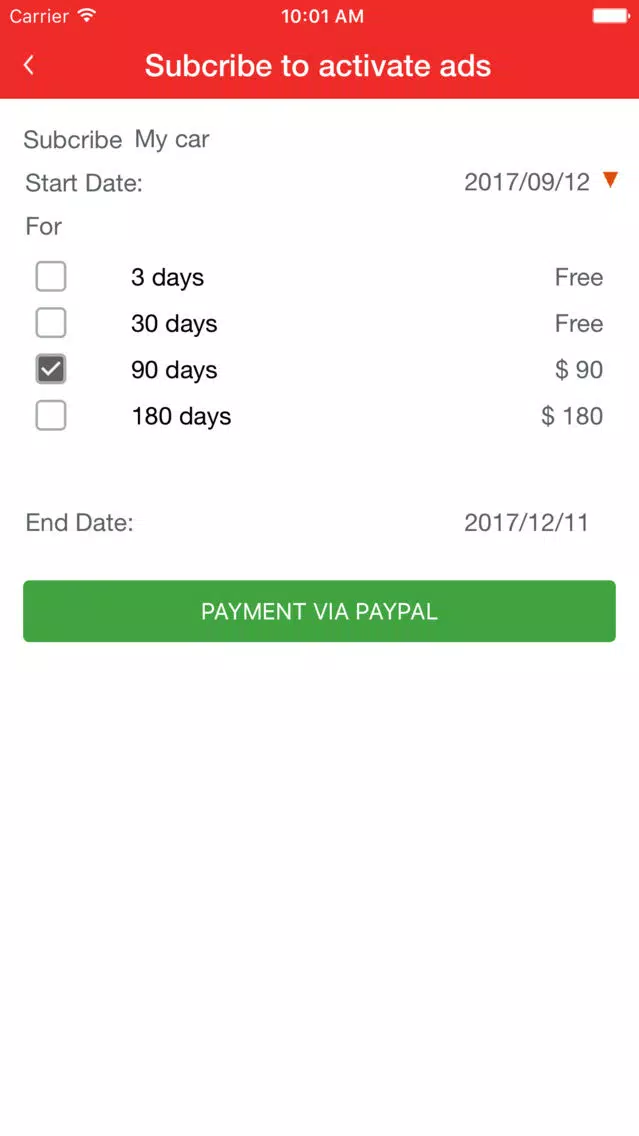Tap Payment via PayPal button
Viewport: 639px width, 1136px height.
320,611
